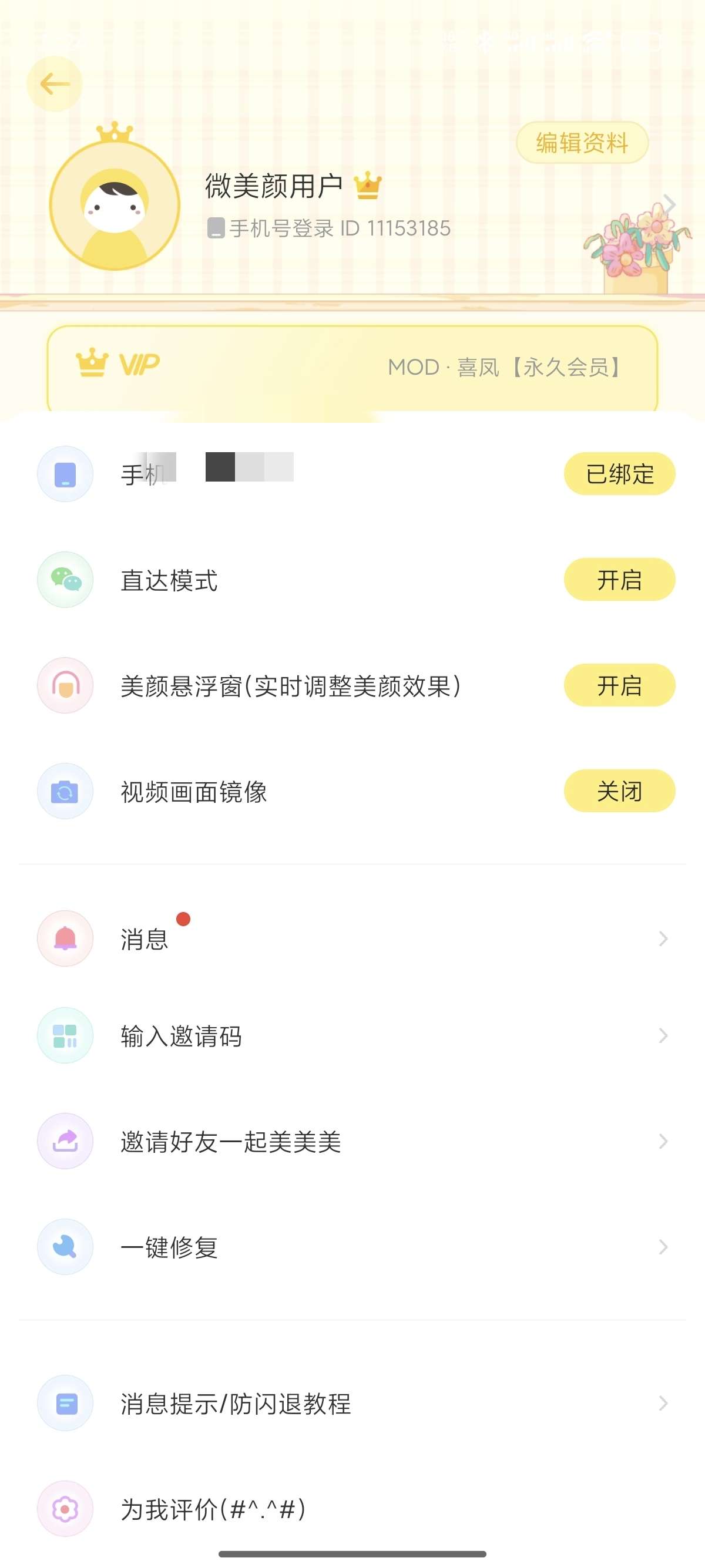Open the VIP membership banner
The image size is (705, 1568).
click(x=352, y=367)
